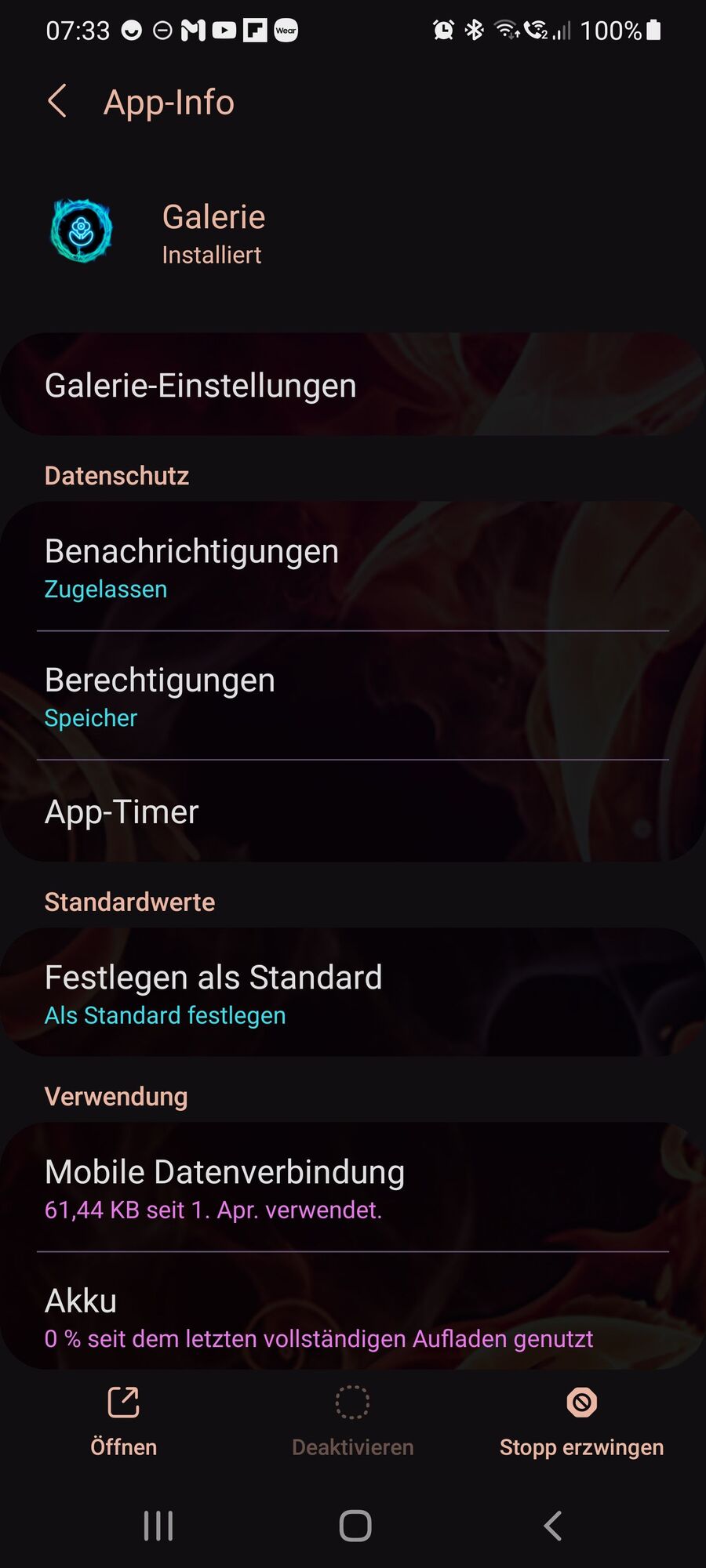Tap Stopp erzwingen

[x=581, y=1421]
